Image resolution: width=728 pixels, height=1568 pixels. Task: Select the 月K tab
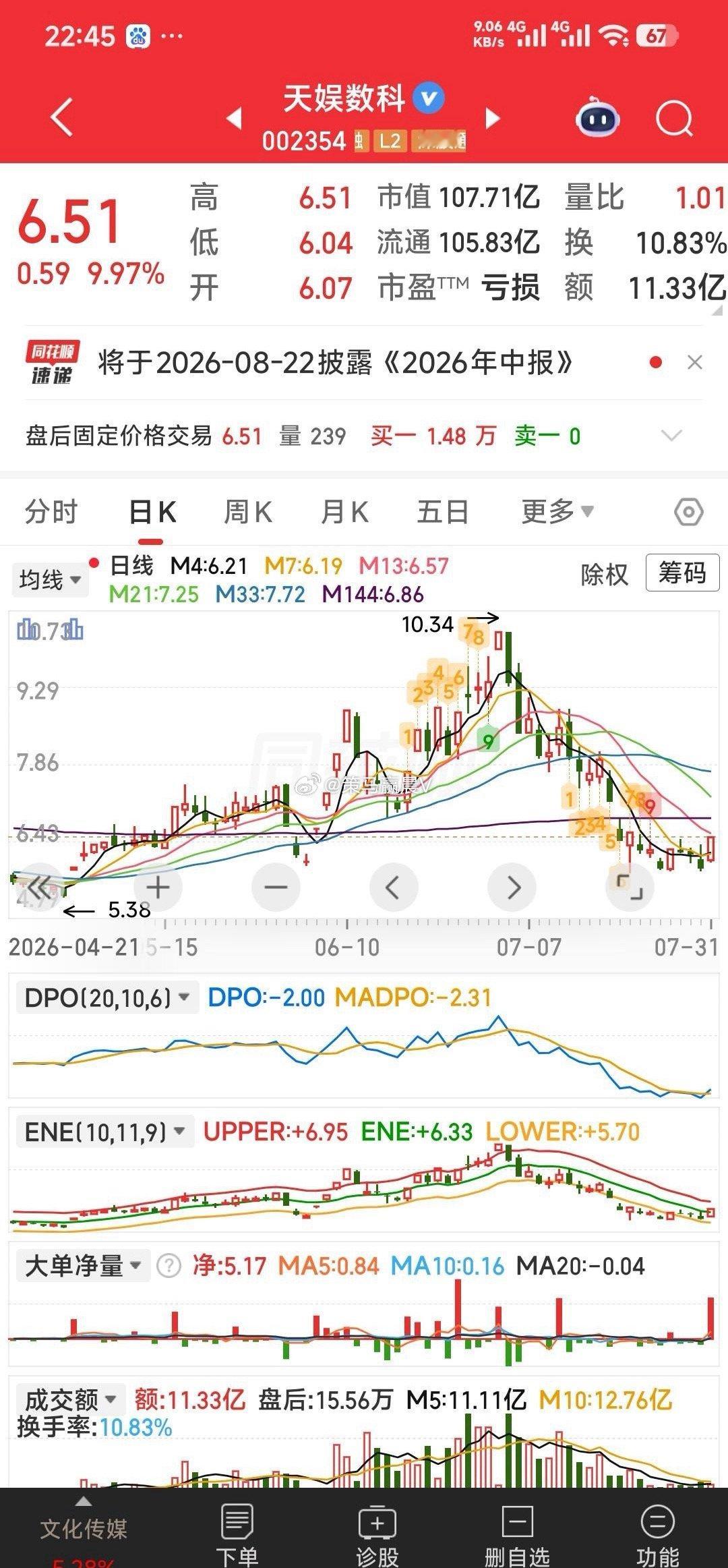click(344, 512)
